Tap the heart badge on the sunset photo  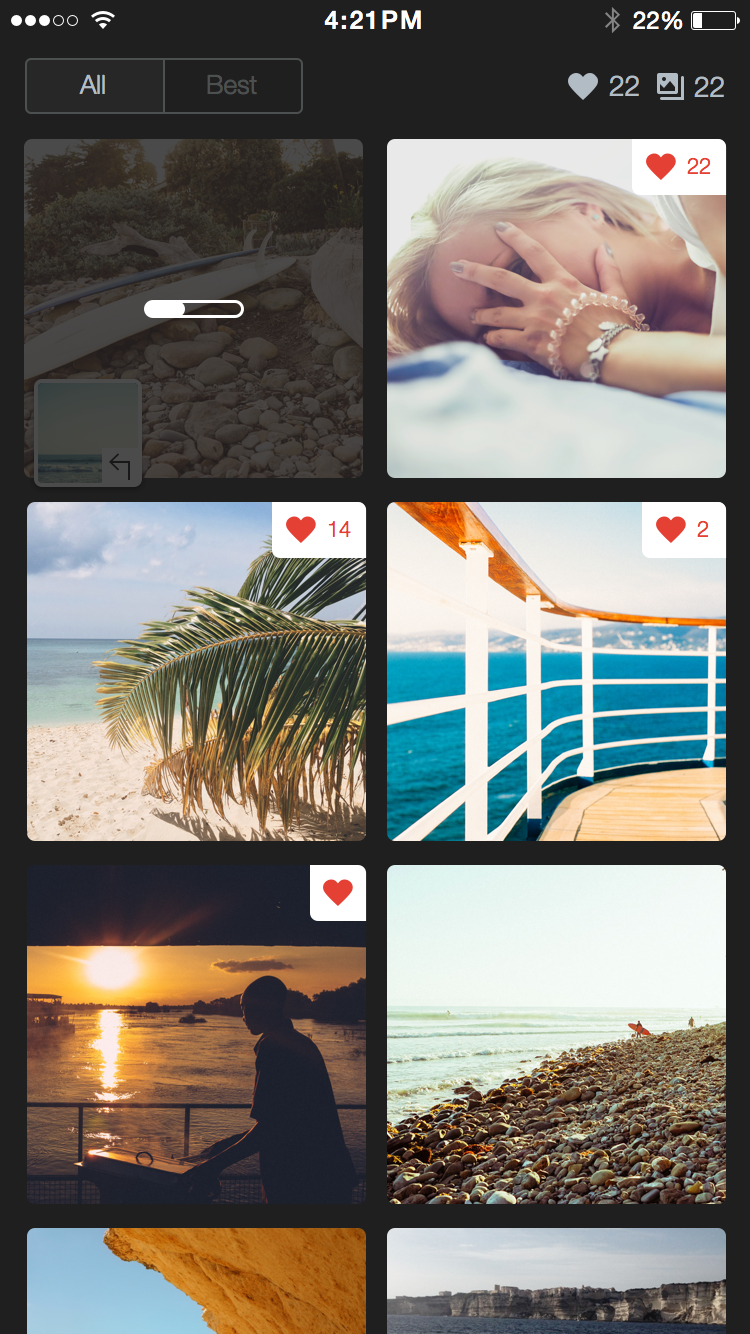(x=338, y=892)
